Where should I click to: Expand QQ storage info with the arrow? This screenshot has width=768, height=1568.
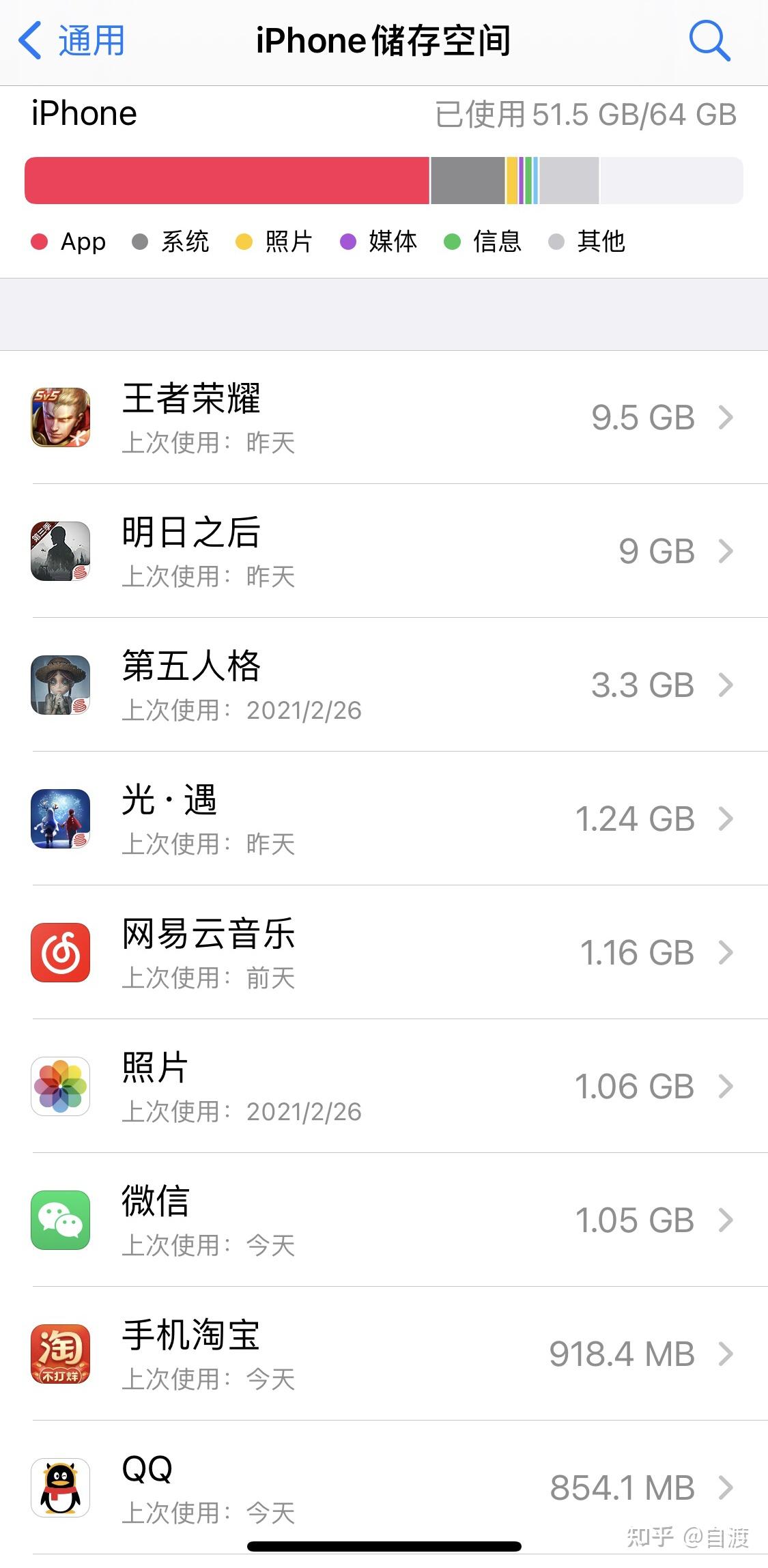tap(726, 1488)
